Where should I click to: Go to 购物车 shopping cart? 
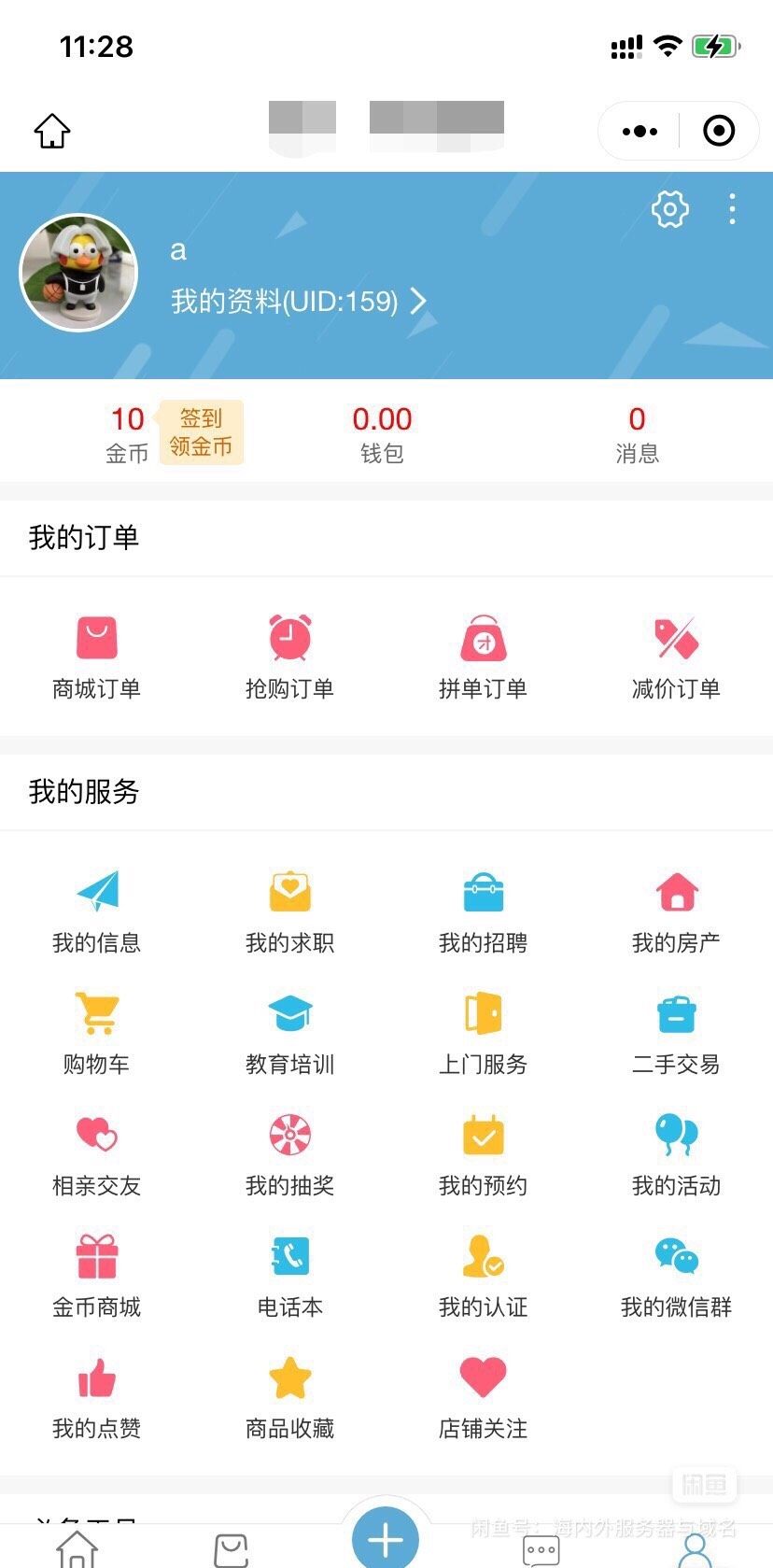[x=96, y=1033]
